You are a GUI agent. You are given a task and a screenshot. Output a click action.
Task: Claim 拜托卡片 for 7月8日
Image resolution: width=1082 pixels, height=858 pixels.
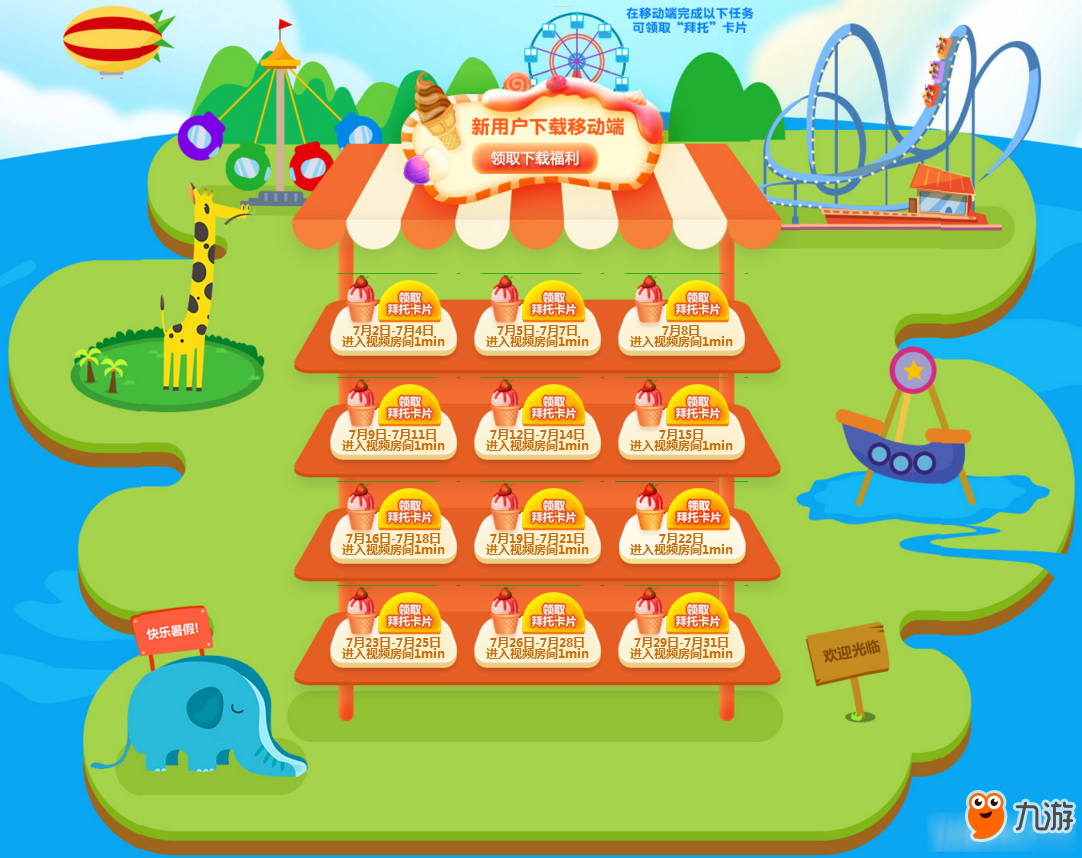pyautogui.click(x=698, y=303)
